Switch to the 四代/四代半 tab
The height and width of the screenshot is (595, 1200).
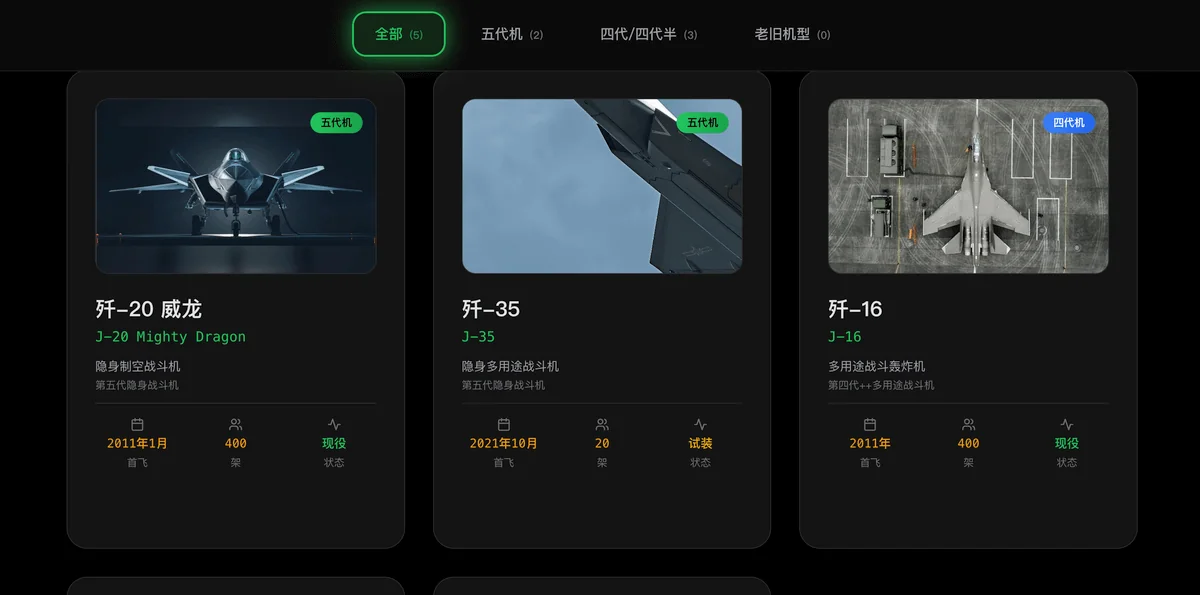click(648, 34)
